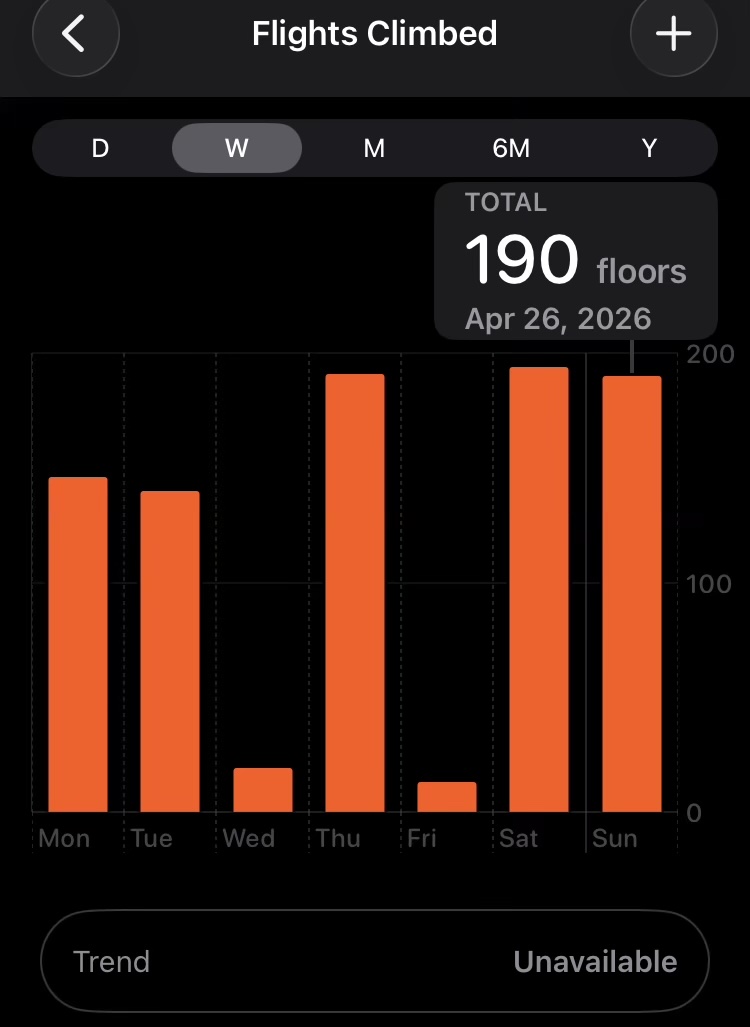Open the Trend row
The width and height of the screenshot is (750, 1027).
(375, 962)
